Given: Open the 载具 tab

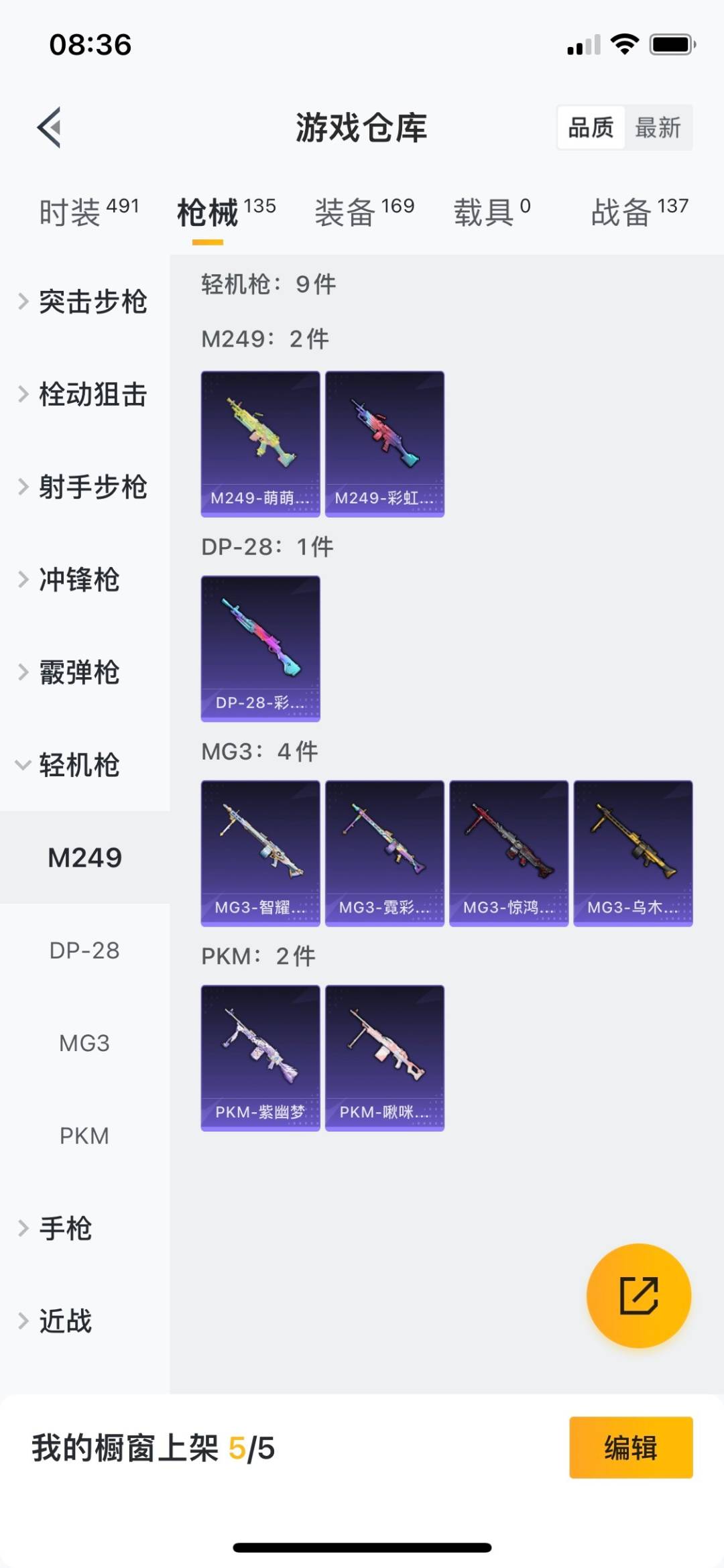Looking at the screenshot, I should (x=492, y=212).
